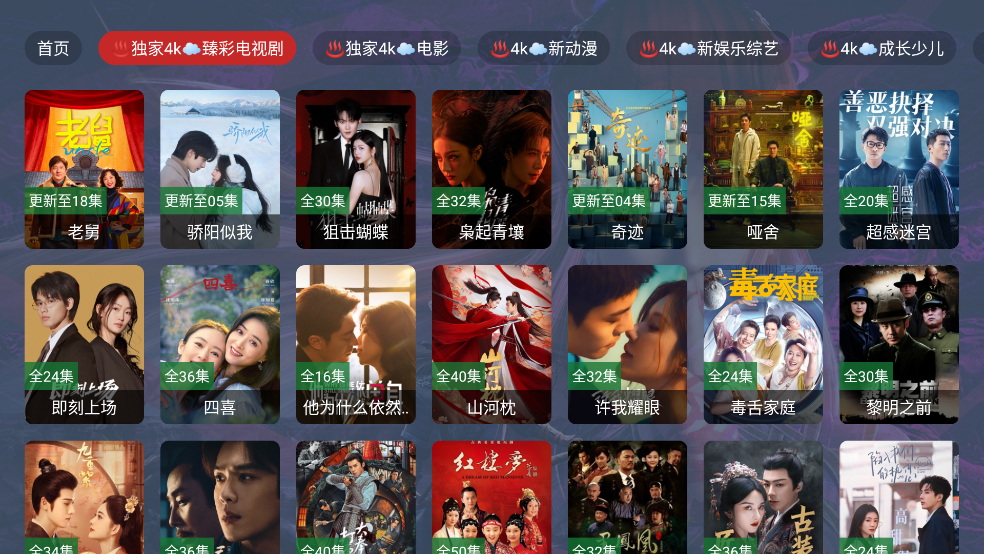984x554 pixels.
Task: Open 枭起青壤 drama card
Action: coord(491,168)
